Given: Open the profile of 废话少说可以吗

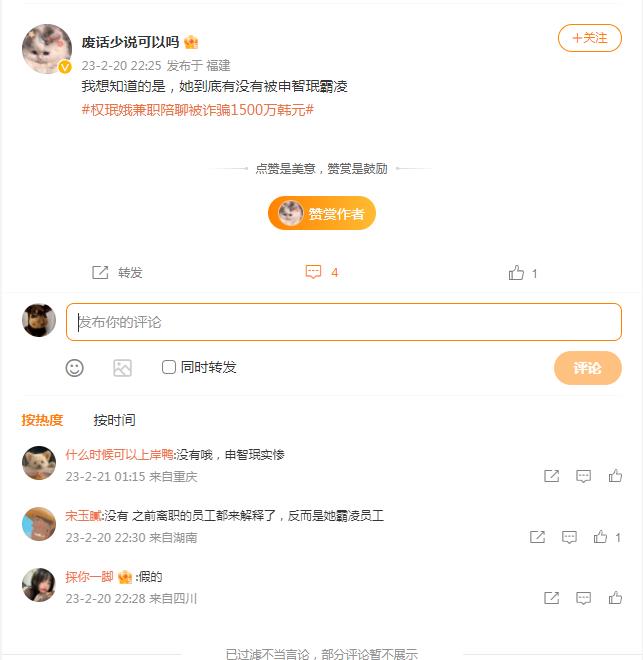Looking at the screenshot, I should pyautogui.click(x=130, y=42).
